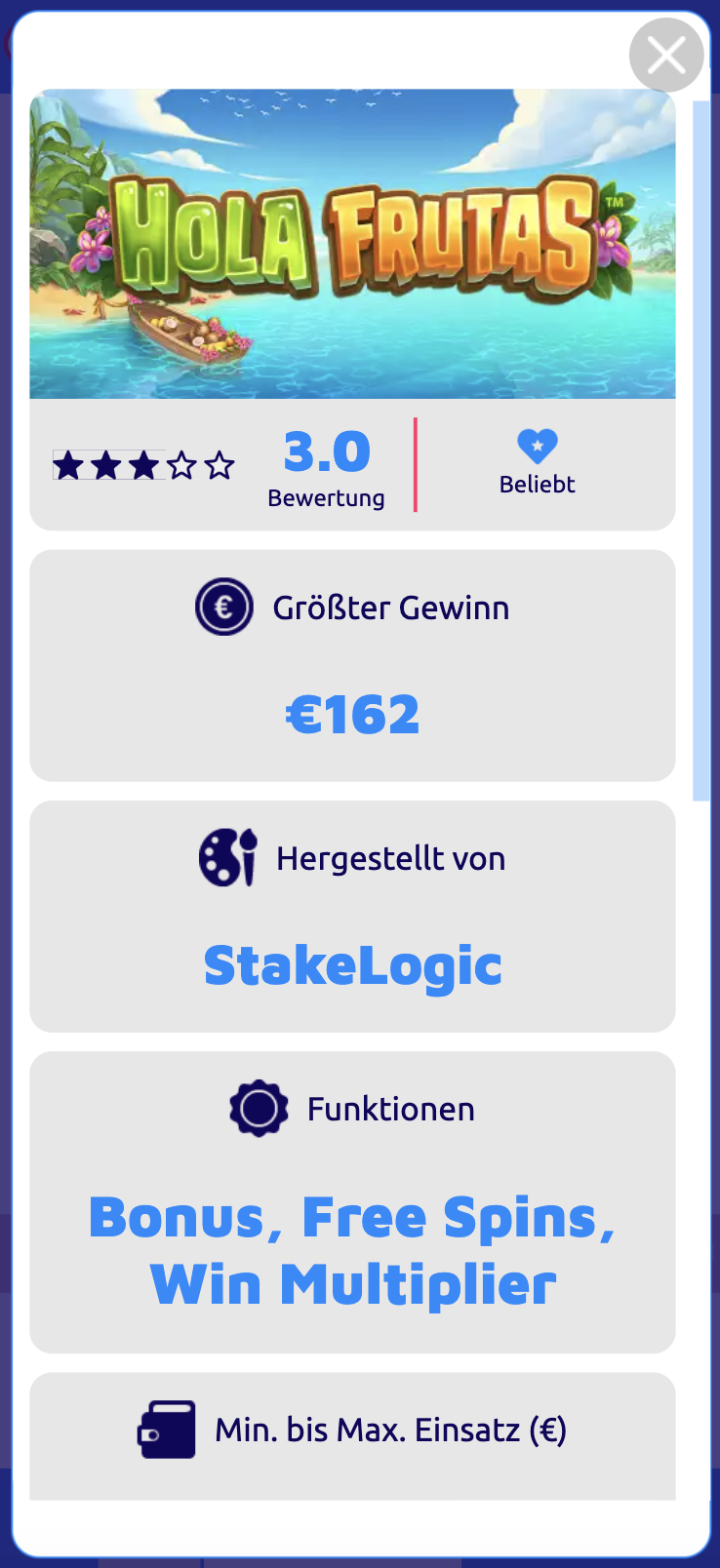The width and height of the screenshot is (720, 1568).
Task: Mark the game as Beliebt
Action: point(537,448)
